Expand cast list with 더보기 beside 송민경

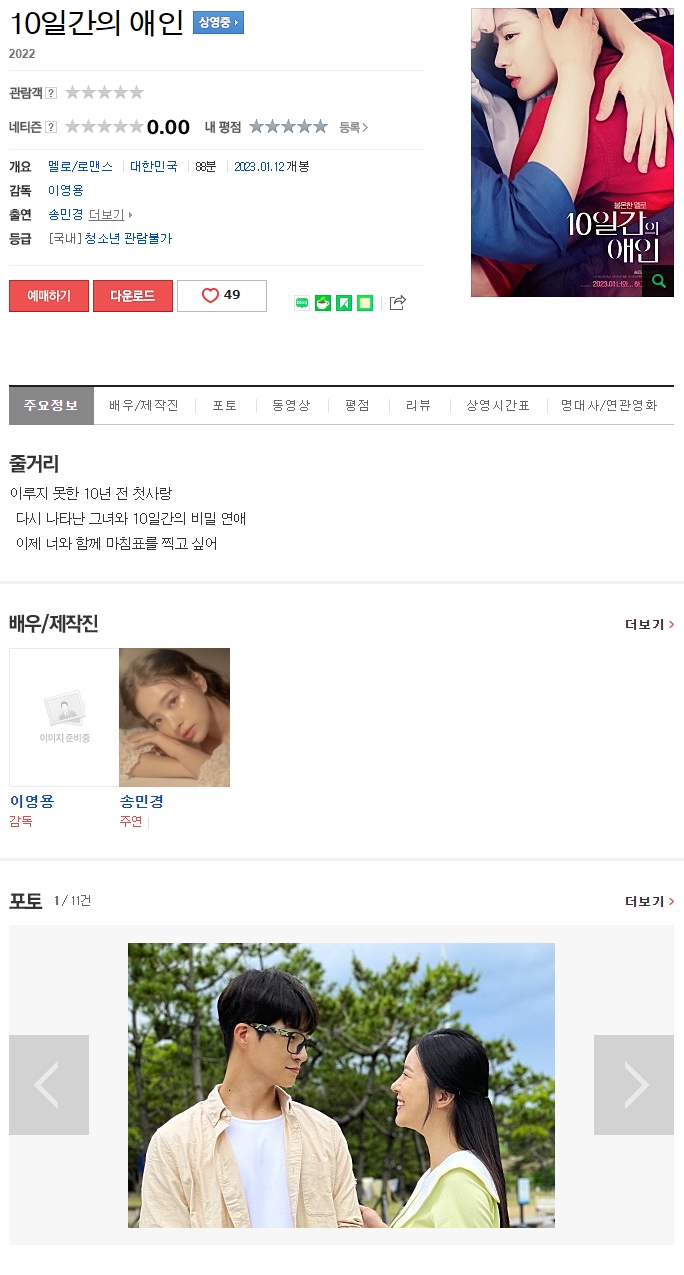[109, 214]
